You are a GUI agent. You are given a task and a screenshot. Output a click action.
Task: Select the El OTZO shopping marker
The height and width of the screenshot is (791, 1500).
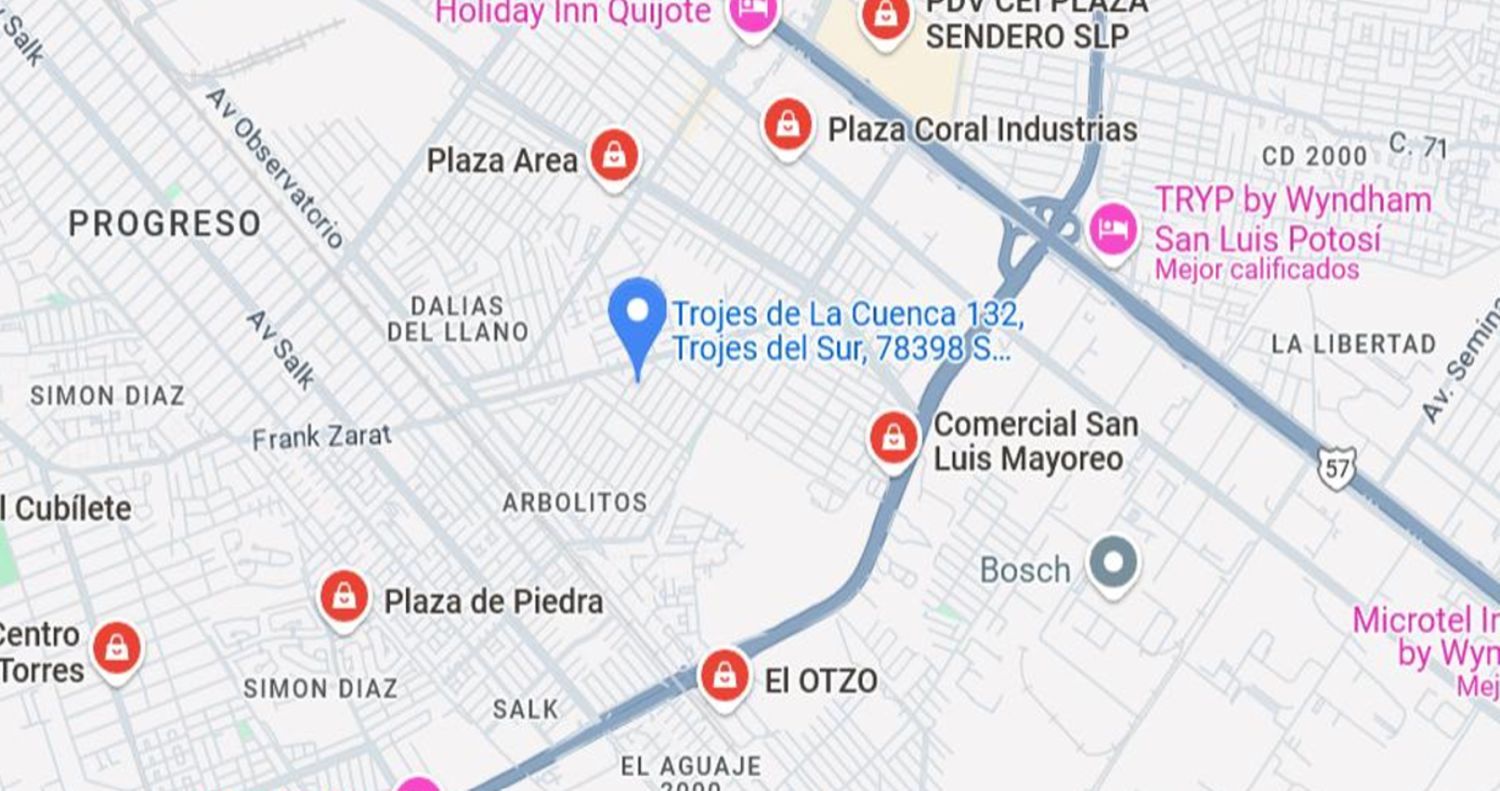tap(724, 677)
